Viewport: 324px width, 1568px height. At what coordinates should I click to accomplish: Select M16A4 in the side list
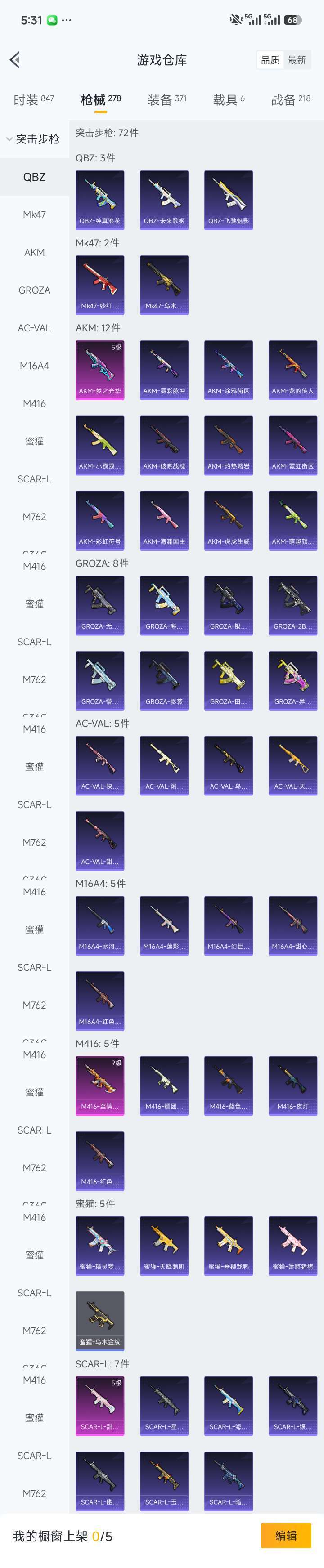pos(34,365)
